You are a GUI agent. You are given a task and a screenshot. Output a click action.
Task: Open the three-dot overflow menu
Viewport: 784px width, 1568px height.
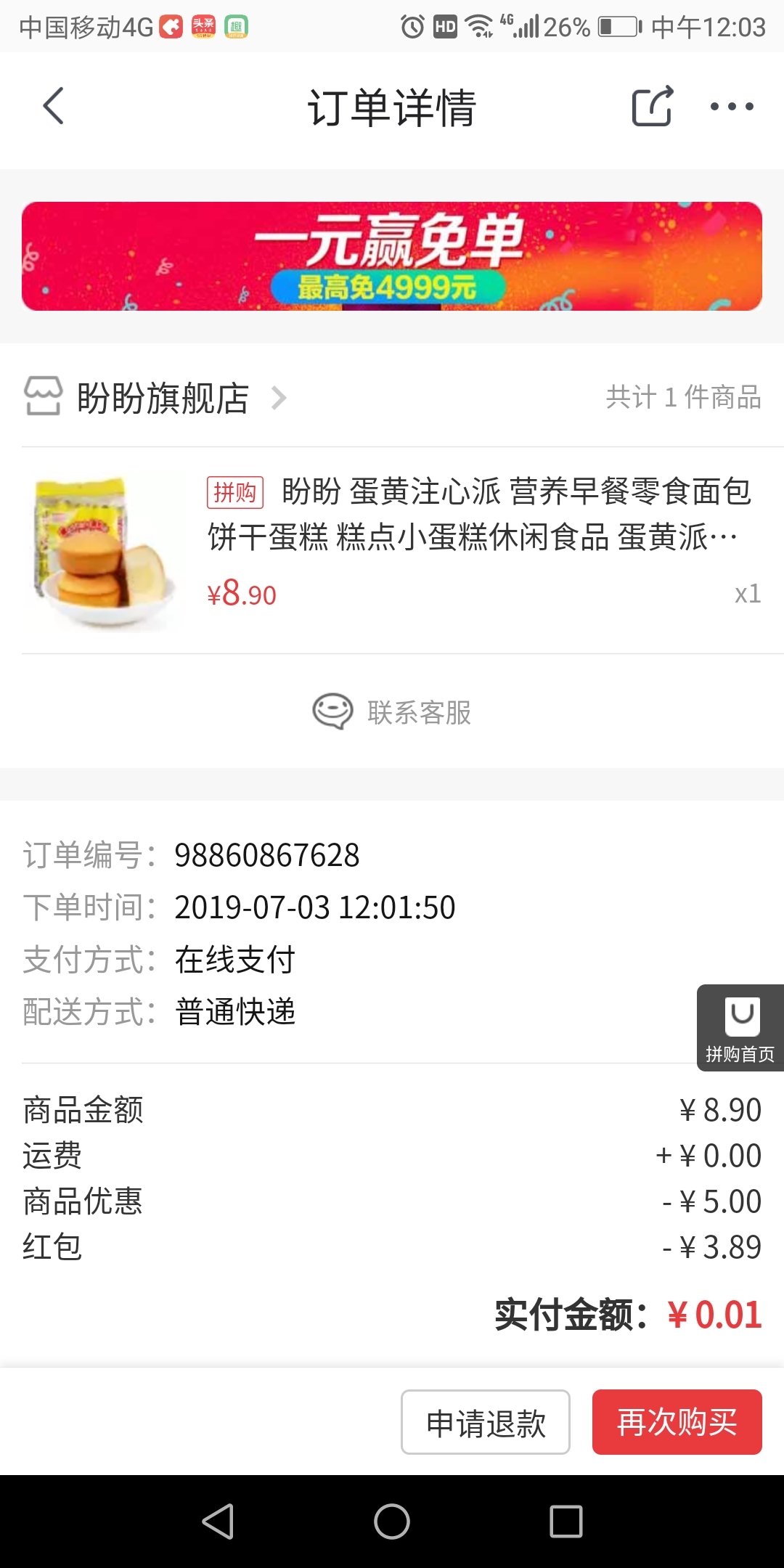coord(732,107)
